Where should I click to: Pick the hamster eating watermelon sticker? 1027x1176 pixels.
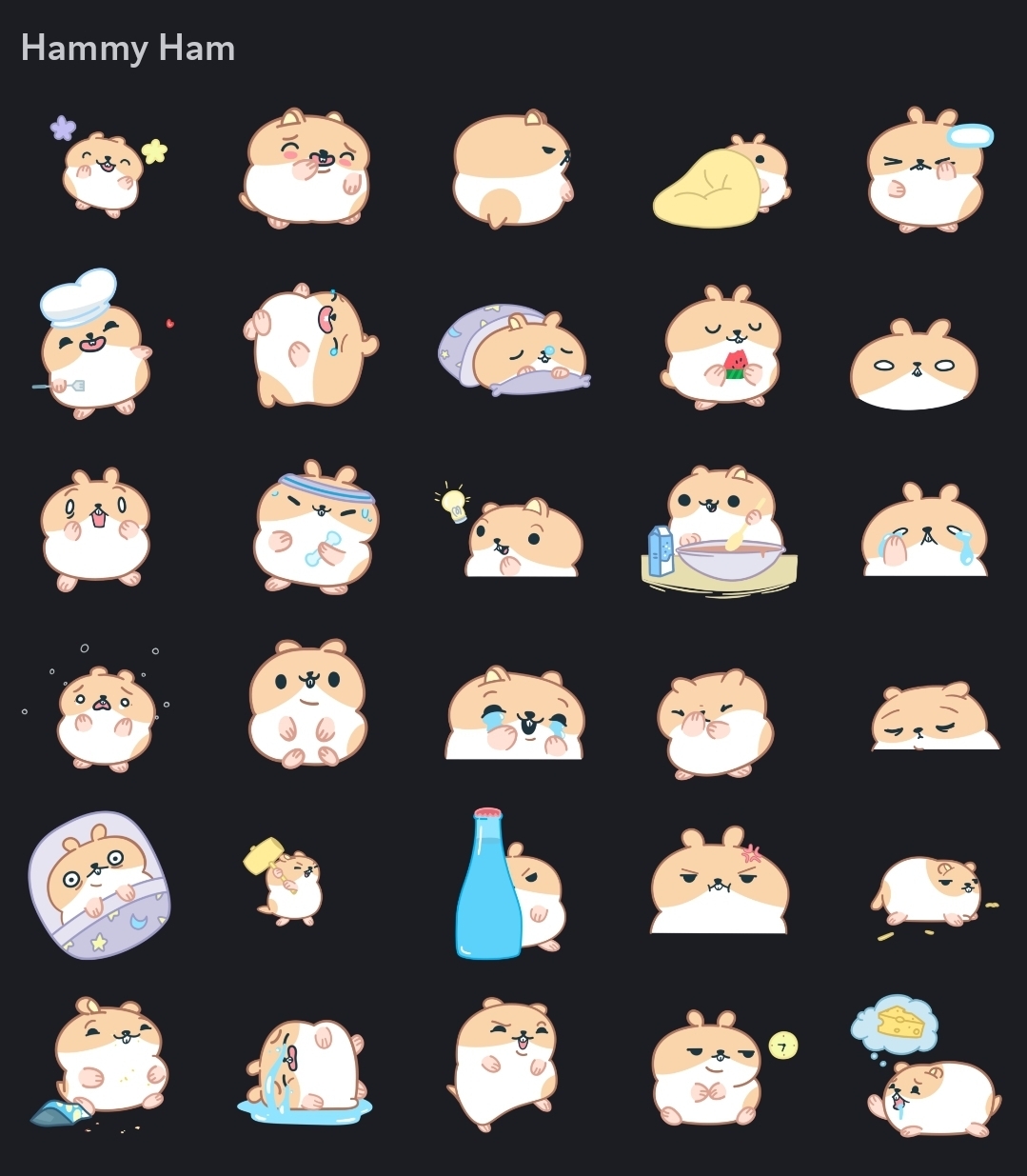point(721,349)
